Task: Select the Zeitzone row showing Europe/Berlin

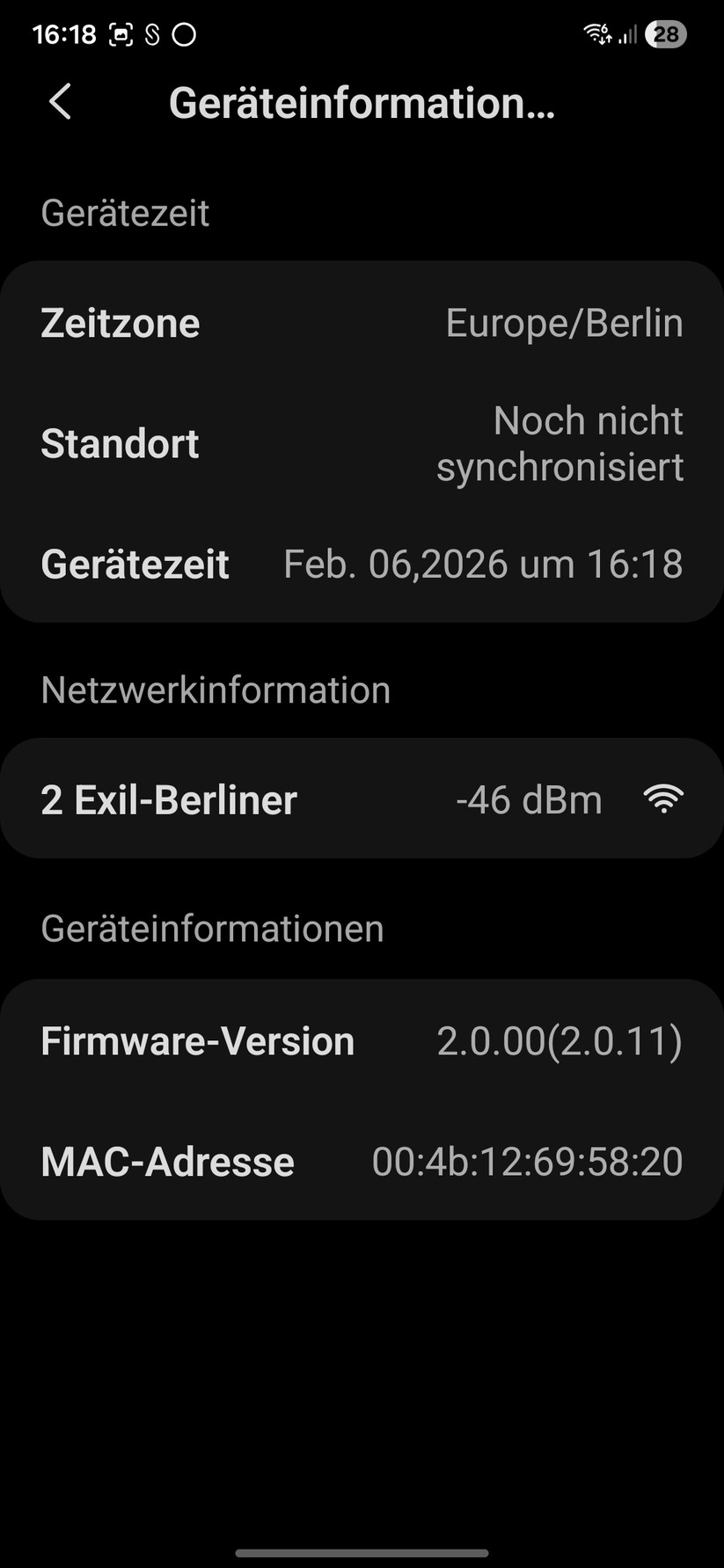Action: (x=362, y=322)
